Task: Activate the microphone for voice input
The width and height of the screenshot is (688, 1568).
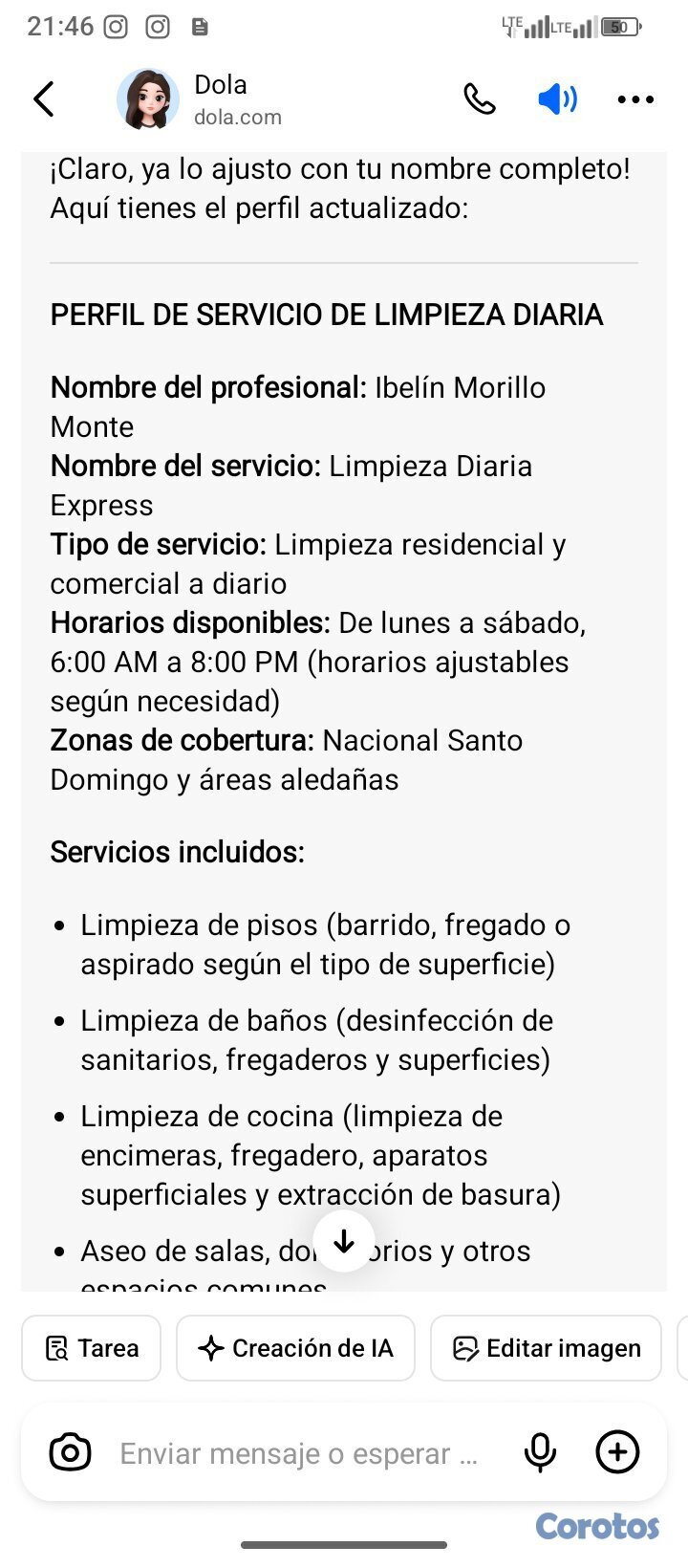Action: click(x=540, y=1452)
